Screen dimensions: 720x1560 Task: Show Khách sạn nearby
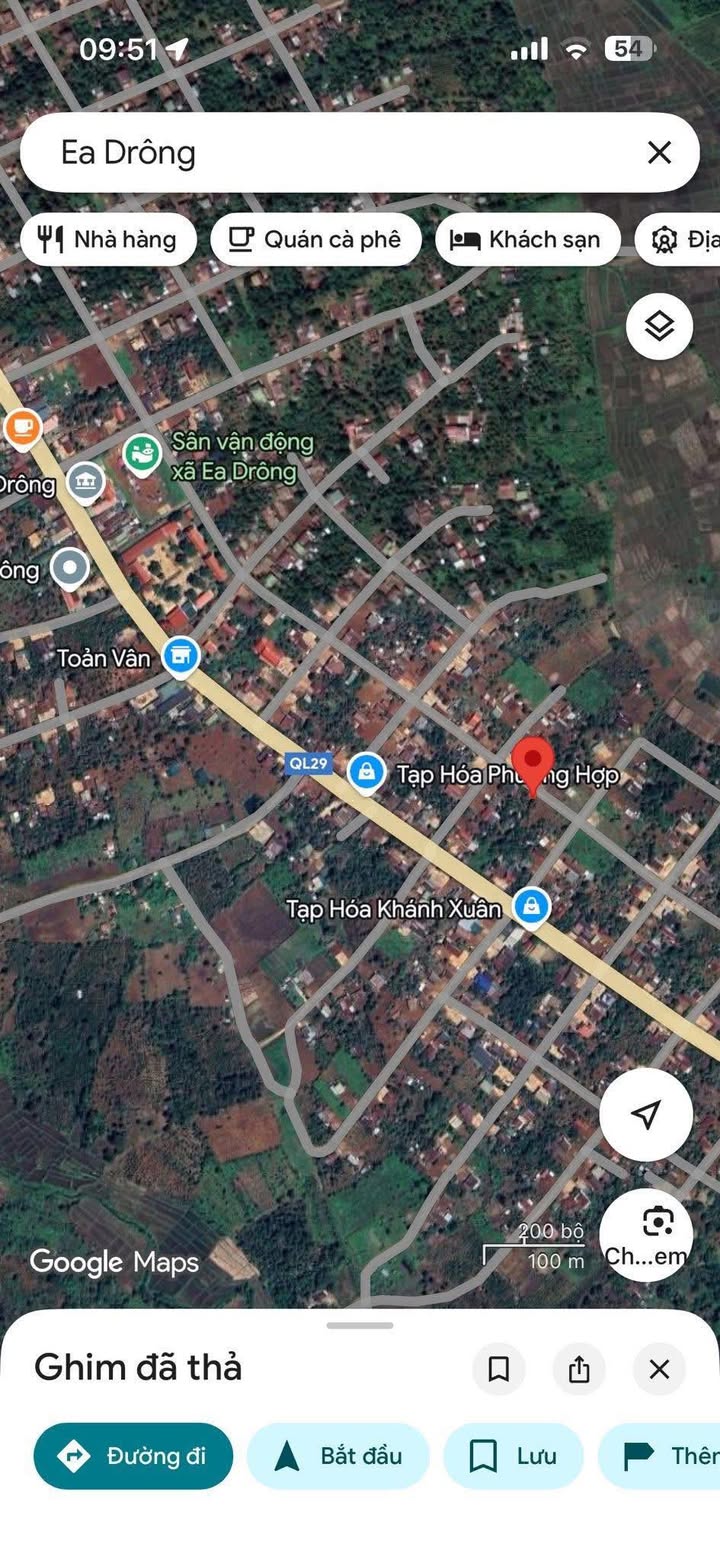point(527,239)
